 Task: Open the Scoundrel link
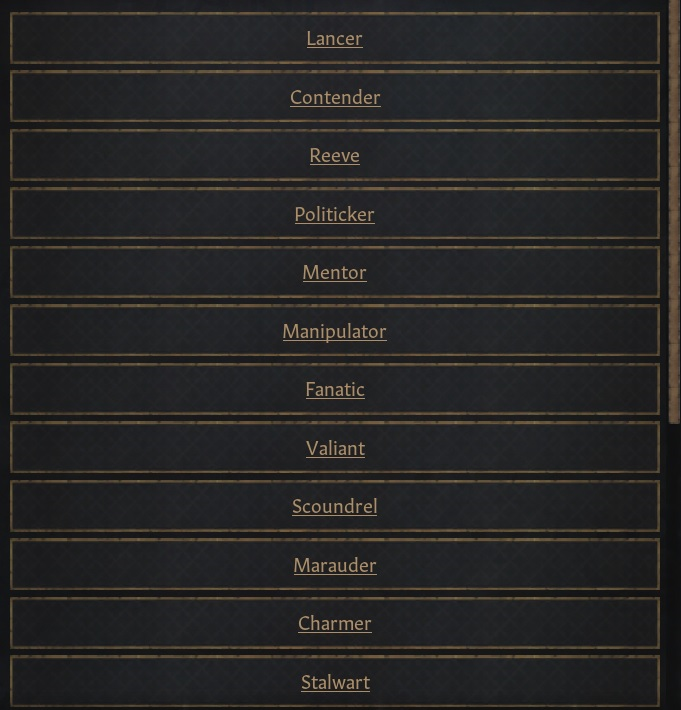pyautogui.click(x=334, y=506)
